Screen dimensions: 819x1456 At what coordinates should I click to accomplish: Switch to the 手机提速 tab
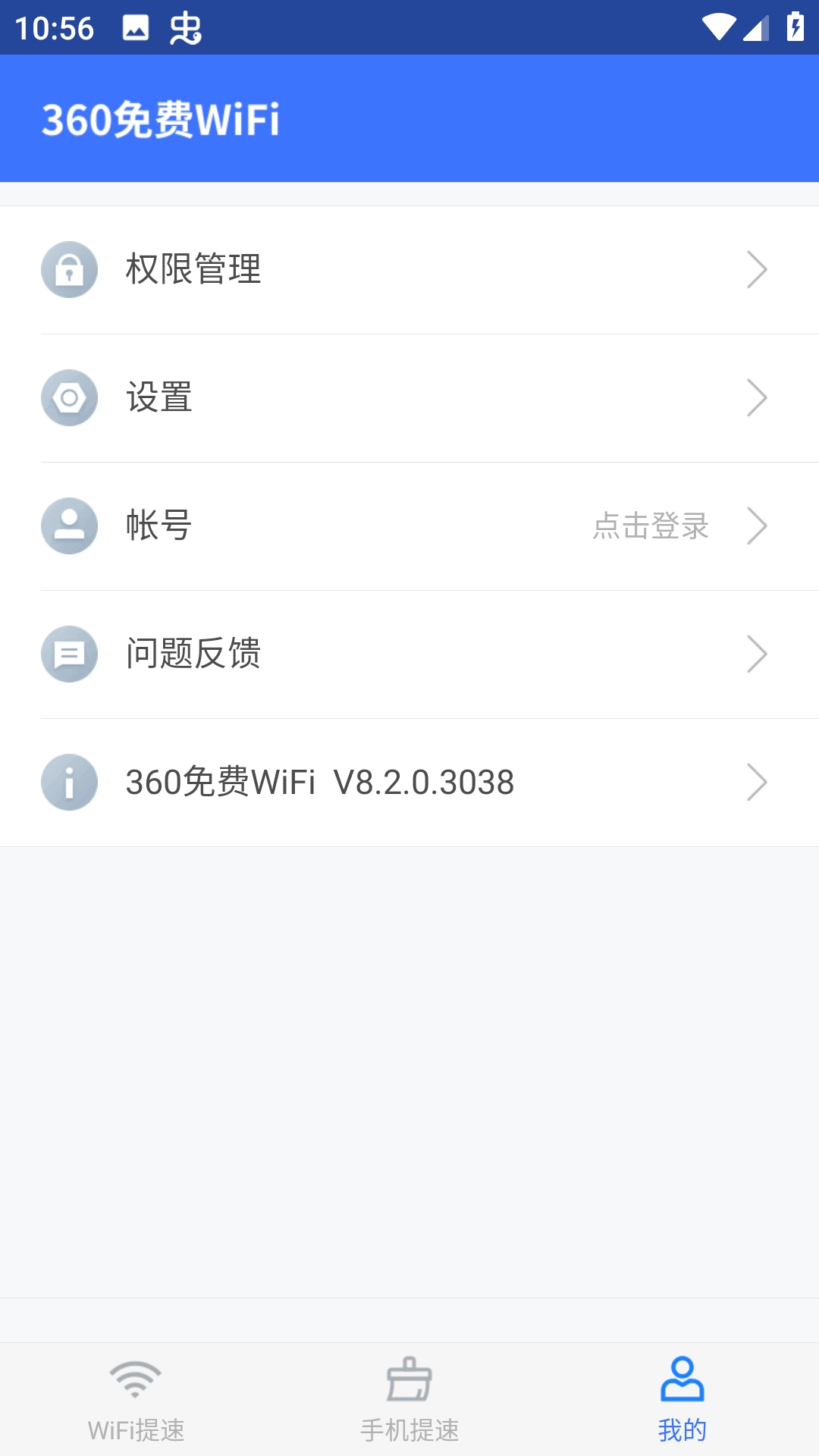[409, 1400]
